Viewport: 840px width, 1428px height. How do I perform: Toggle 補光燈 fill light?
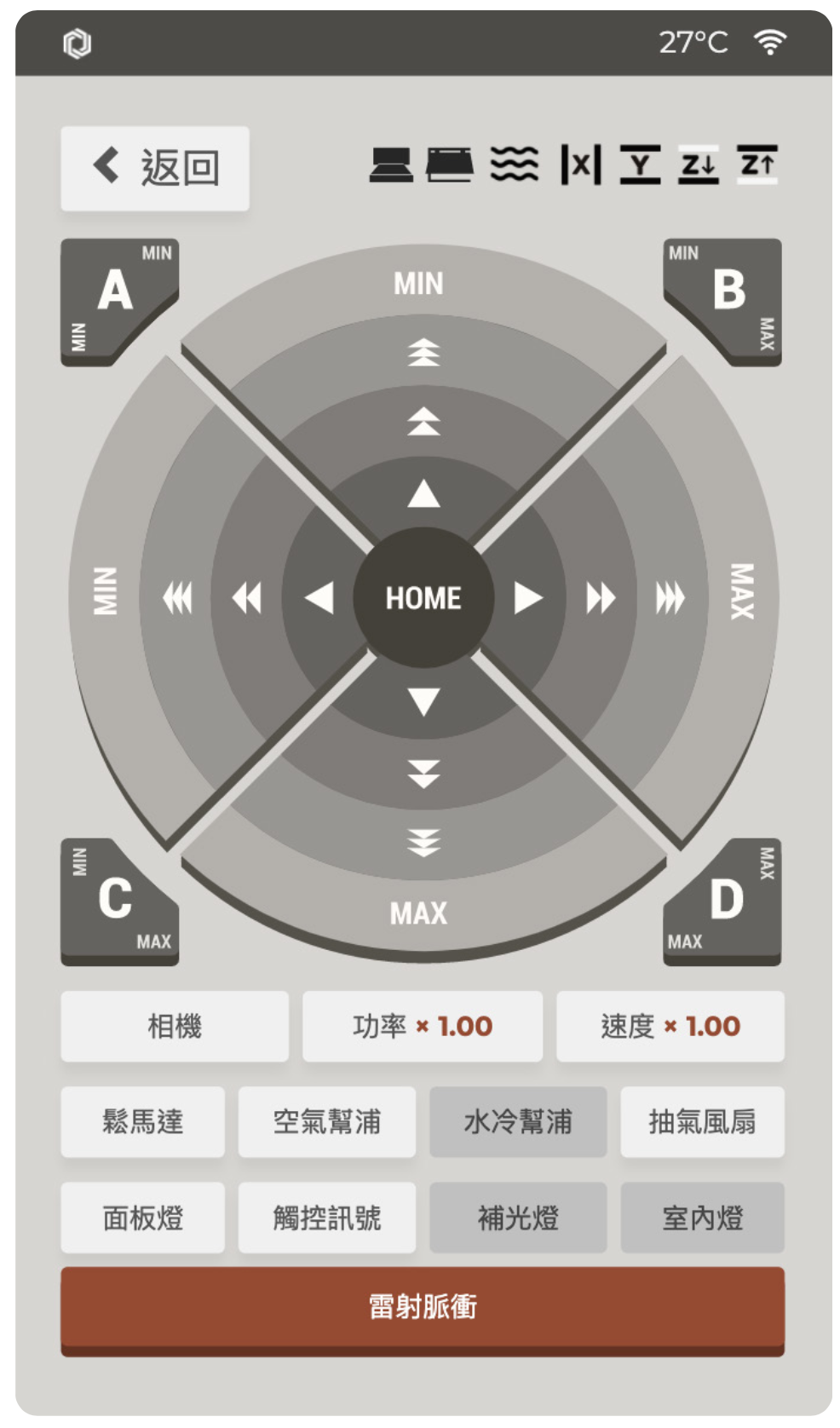pos(518,1218)
